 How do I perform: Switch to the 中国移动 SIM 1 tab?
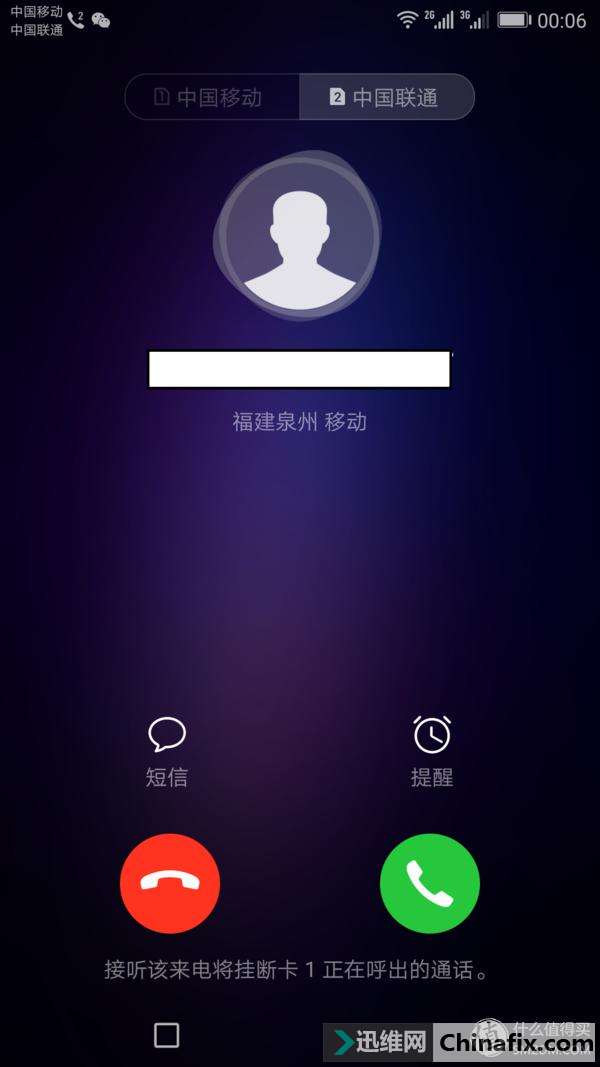point(212,97)
